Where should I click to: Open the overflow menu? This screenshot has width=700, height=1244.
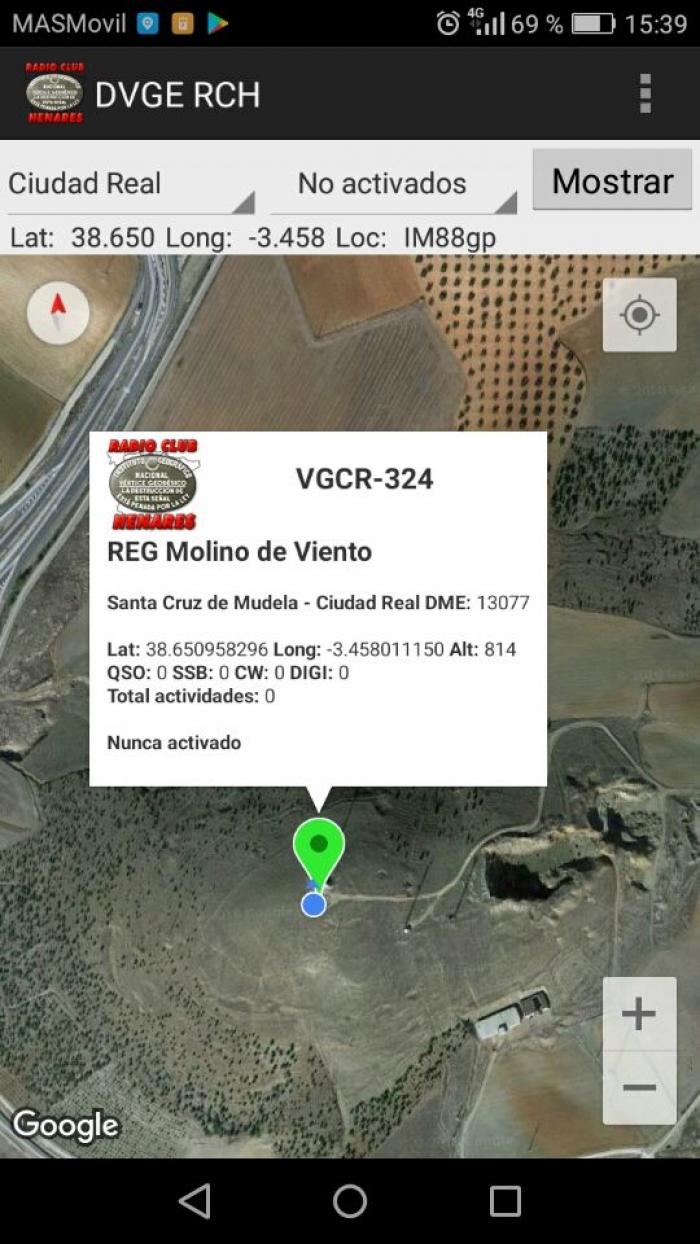[x=645, y=93]
